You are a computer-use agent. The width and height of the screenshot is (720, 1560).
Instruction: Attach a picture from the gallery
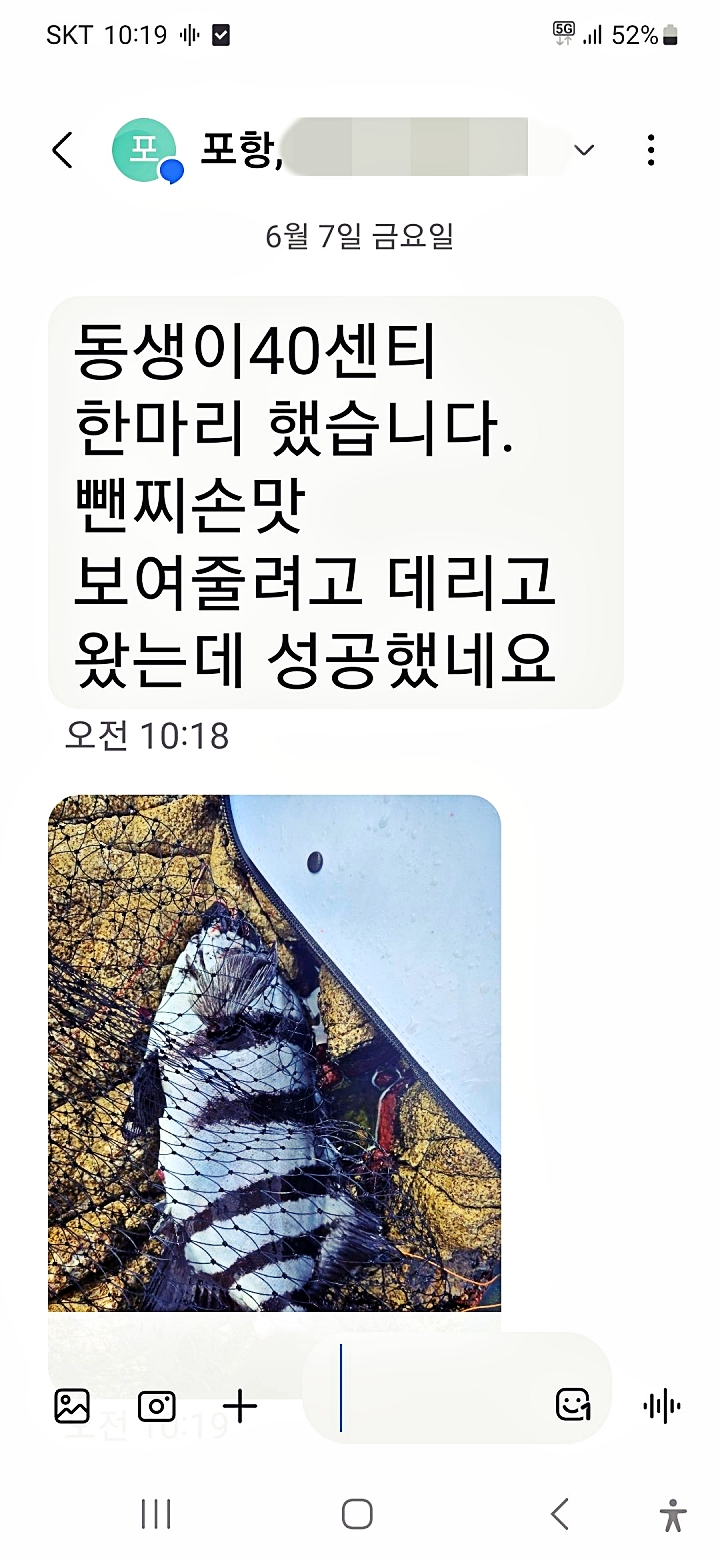72,1406
